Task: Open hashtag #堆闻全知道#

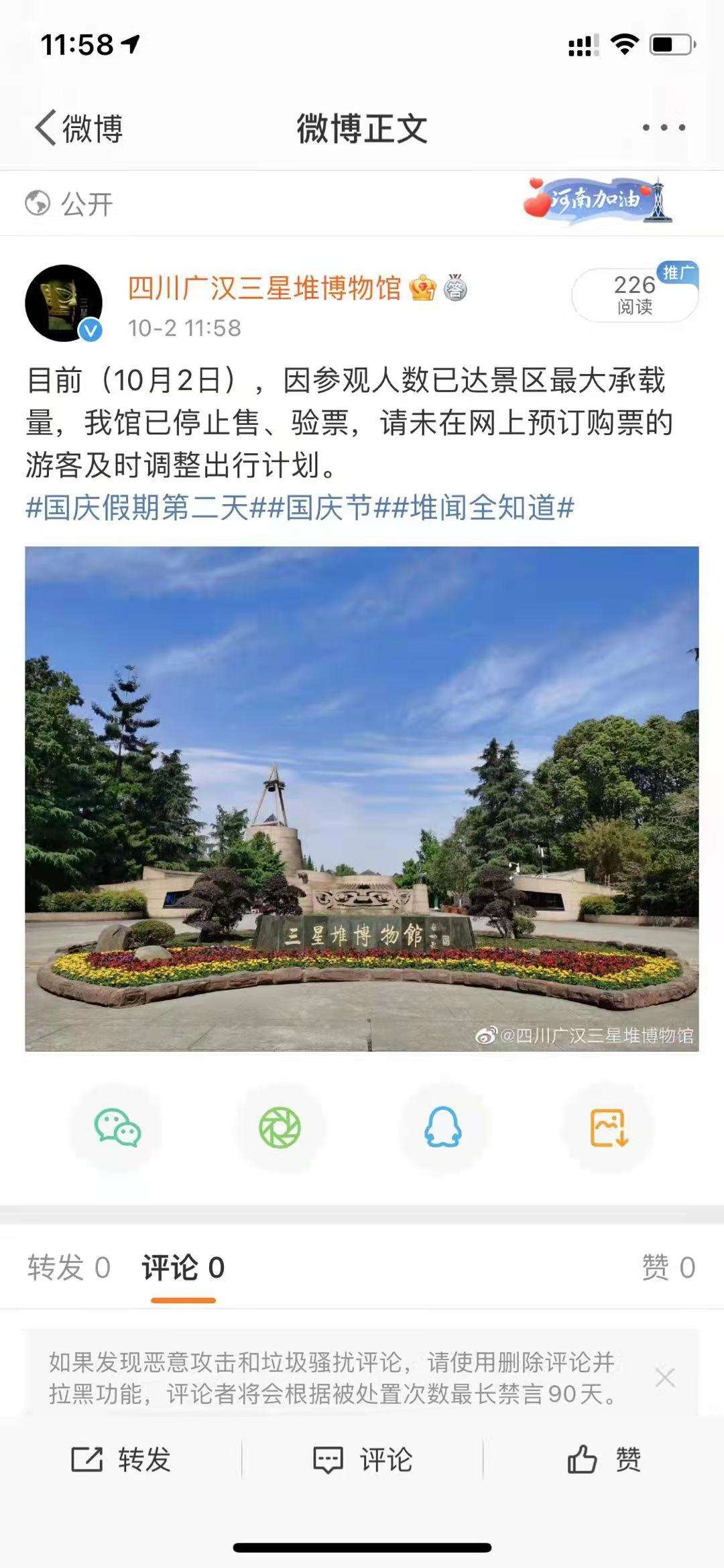Action: (x=492, y=507)
